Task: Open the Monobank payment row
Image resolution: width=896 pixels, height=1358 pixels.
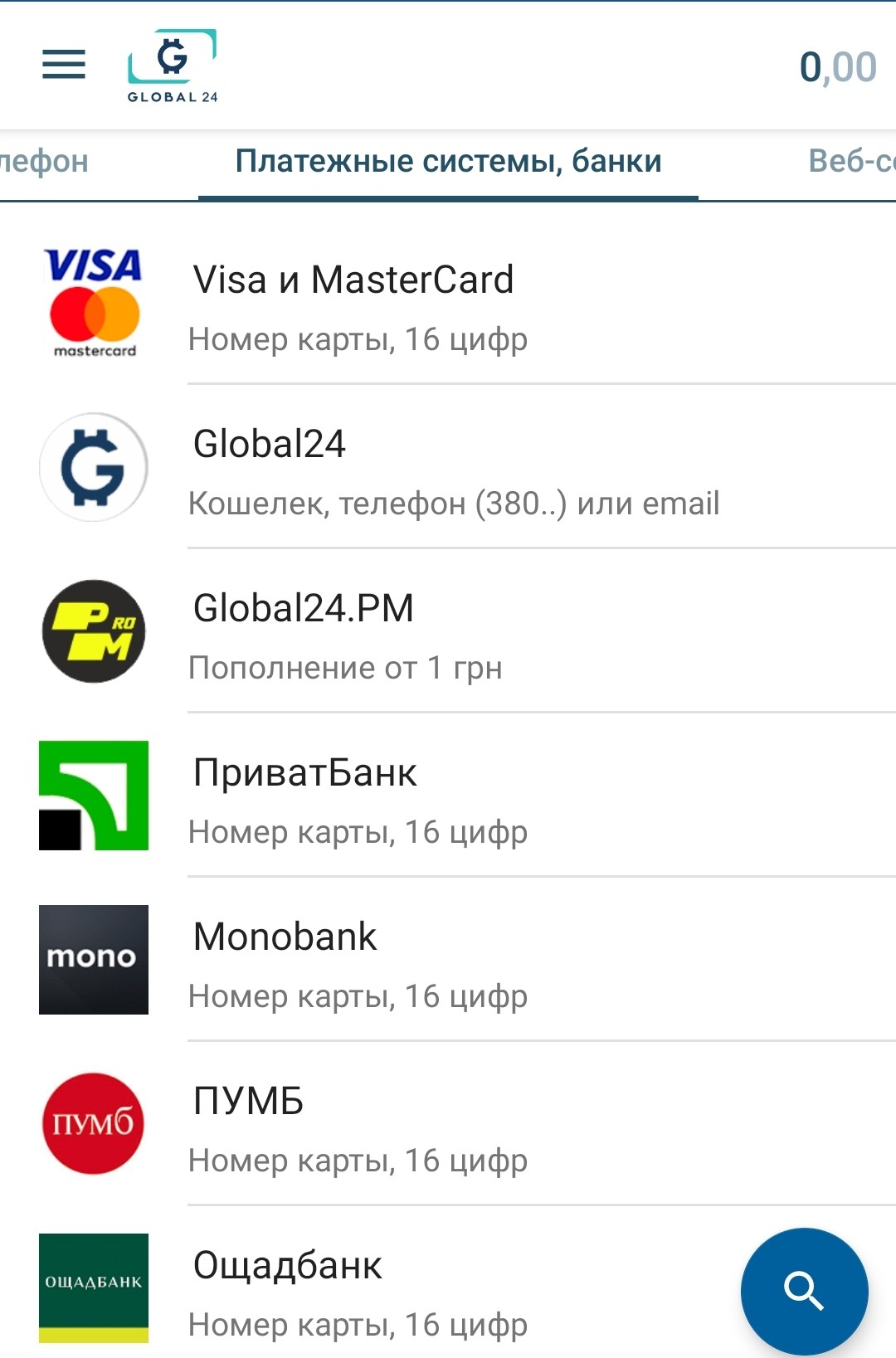Action: [x=448, y=961]
